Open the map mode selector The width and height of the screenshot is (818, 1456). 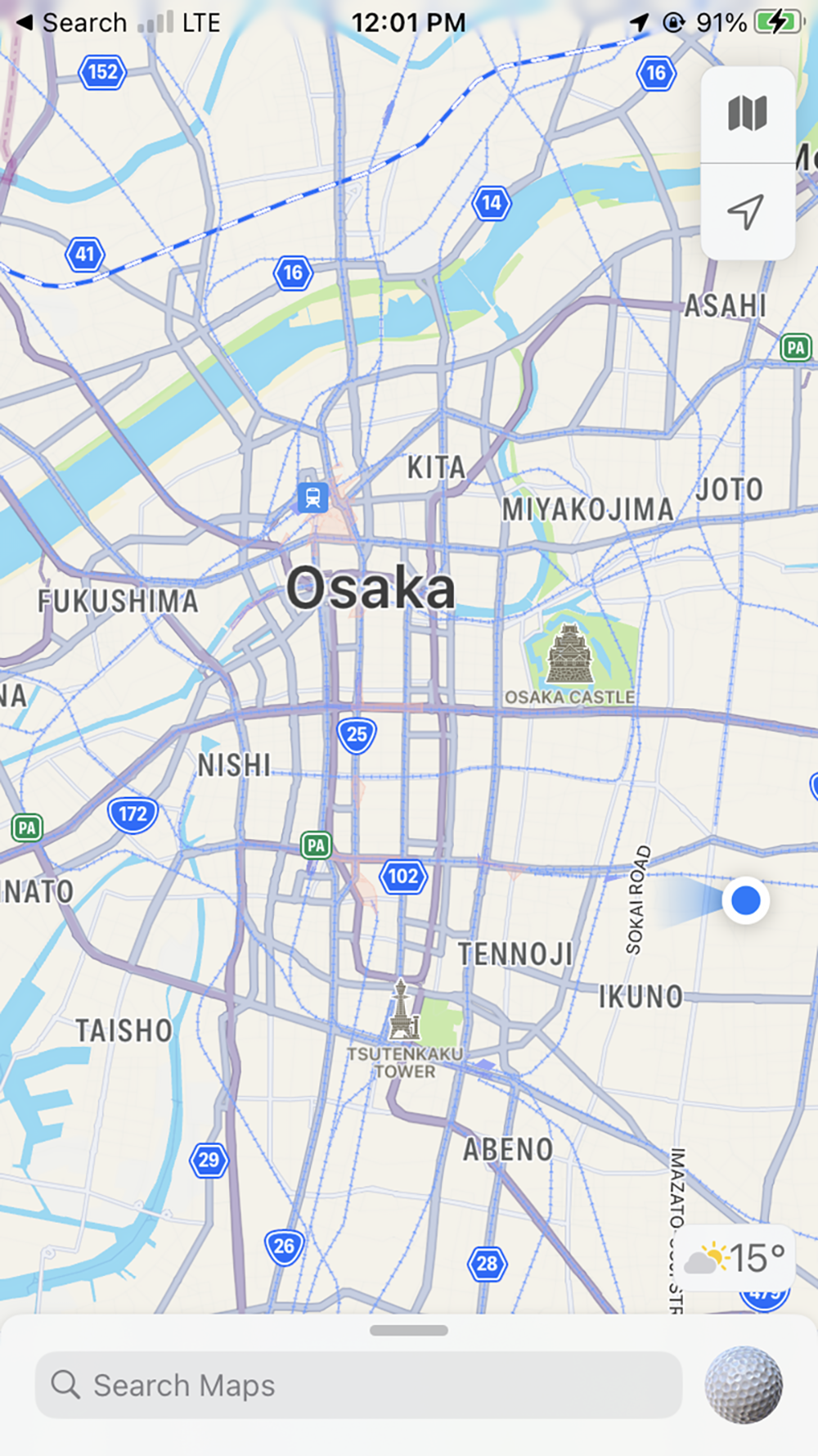[747, 114]
